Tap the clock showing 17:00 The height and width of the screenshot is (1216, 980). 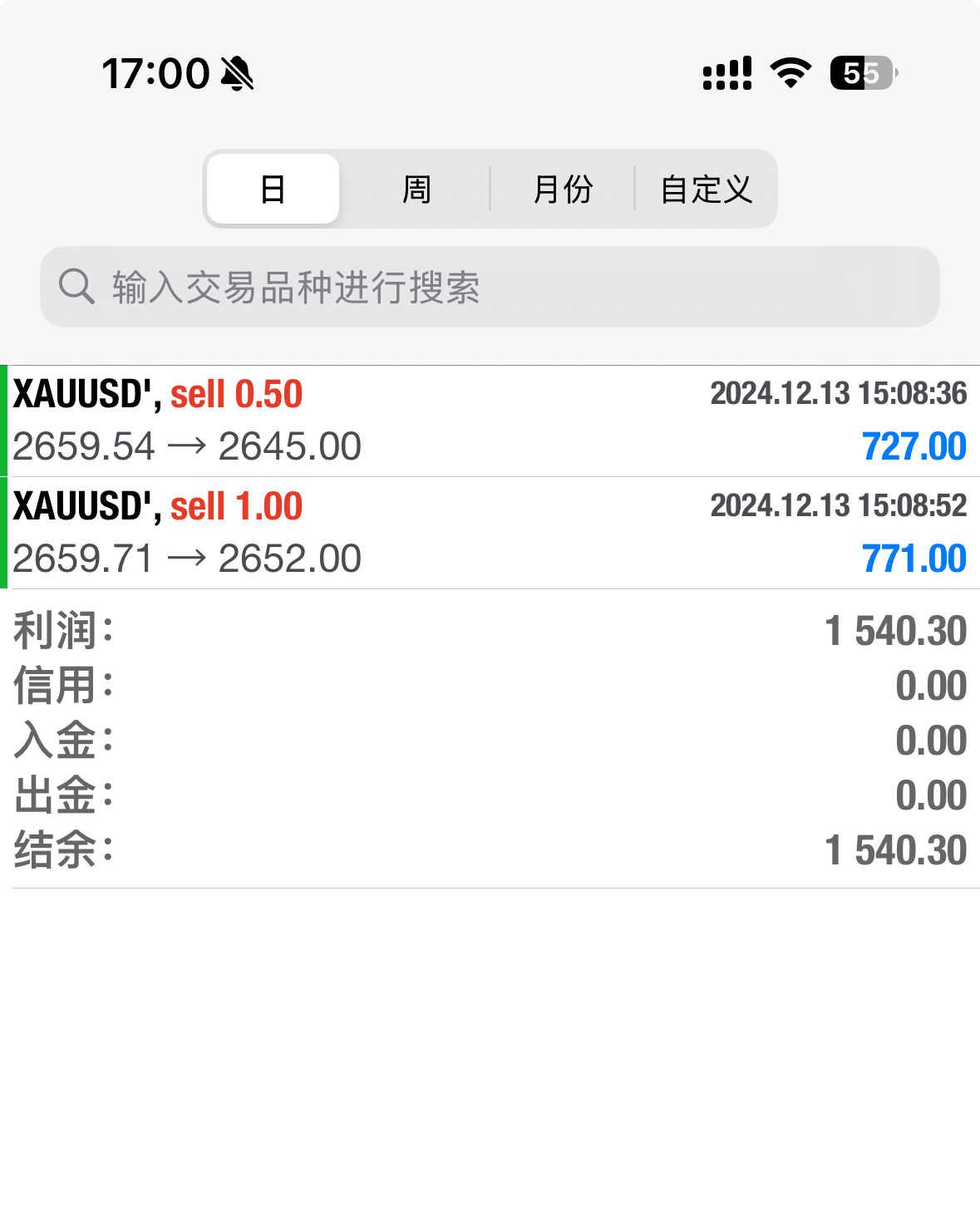155,72
